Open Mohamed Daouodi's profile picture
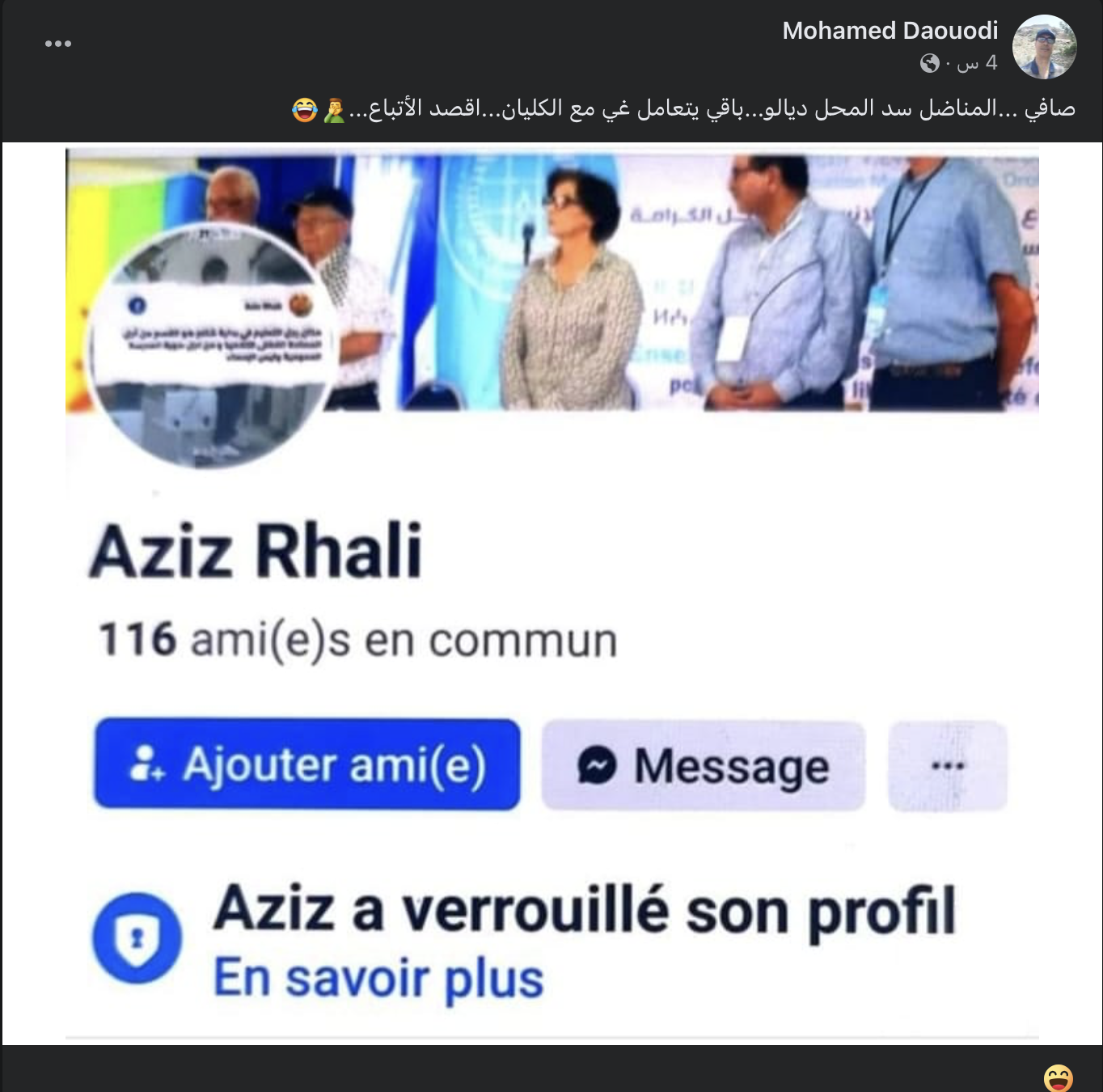This screenshot has width=1103, height=1092. [x=1044, y=47]
